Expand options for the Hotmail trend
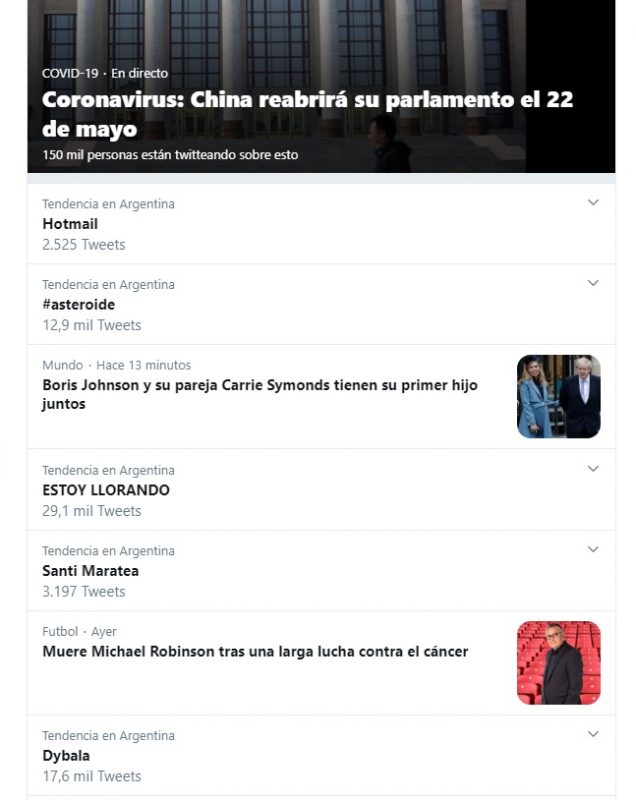Image resolution: width=636 pixels, height=800 pixels. coord(593,203)
